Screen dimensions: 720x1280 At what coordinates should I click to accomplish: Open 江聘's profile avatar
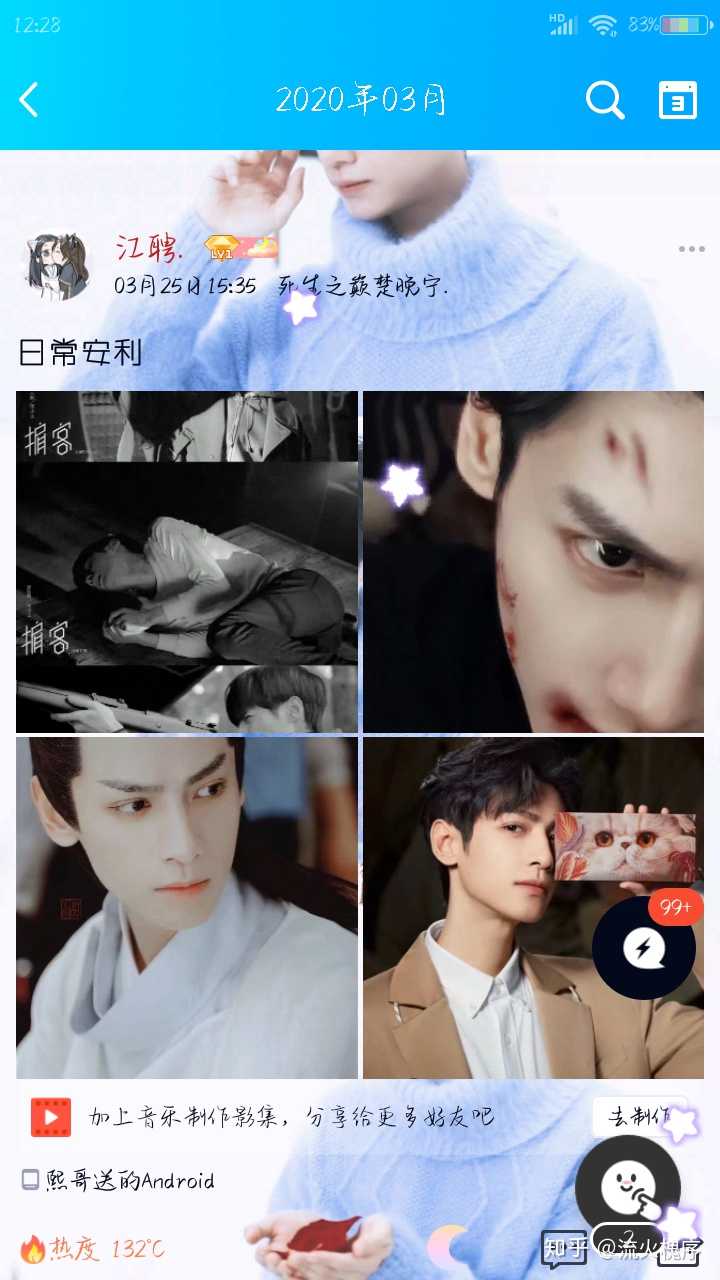56,267
